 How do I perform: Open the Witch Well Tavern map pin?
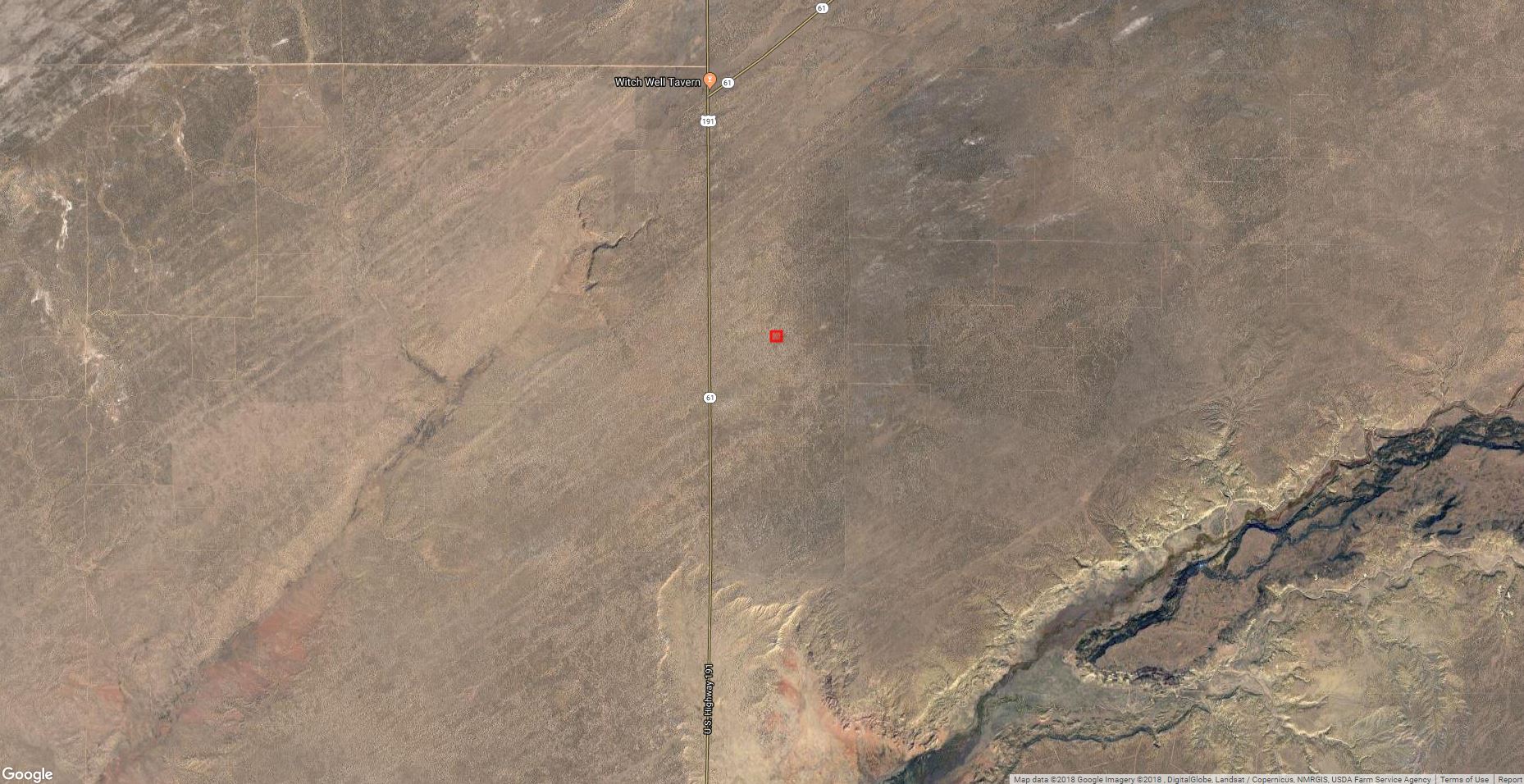(710, 80)
